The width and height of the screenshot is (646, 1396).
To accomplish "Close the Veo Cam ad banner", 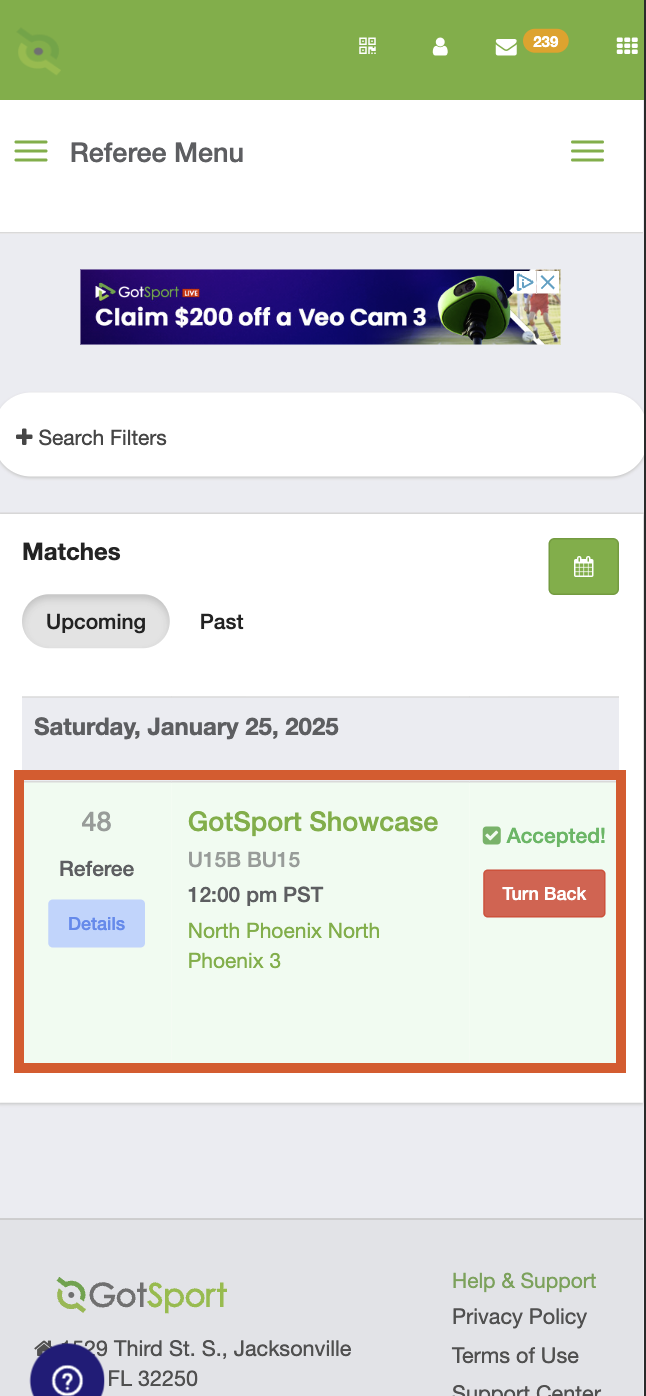I will (547, 283).
